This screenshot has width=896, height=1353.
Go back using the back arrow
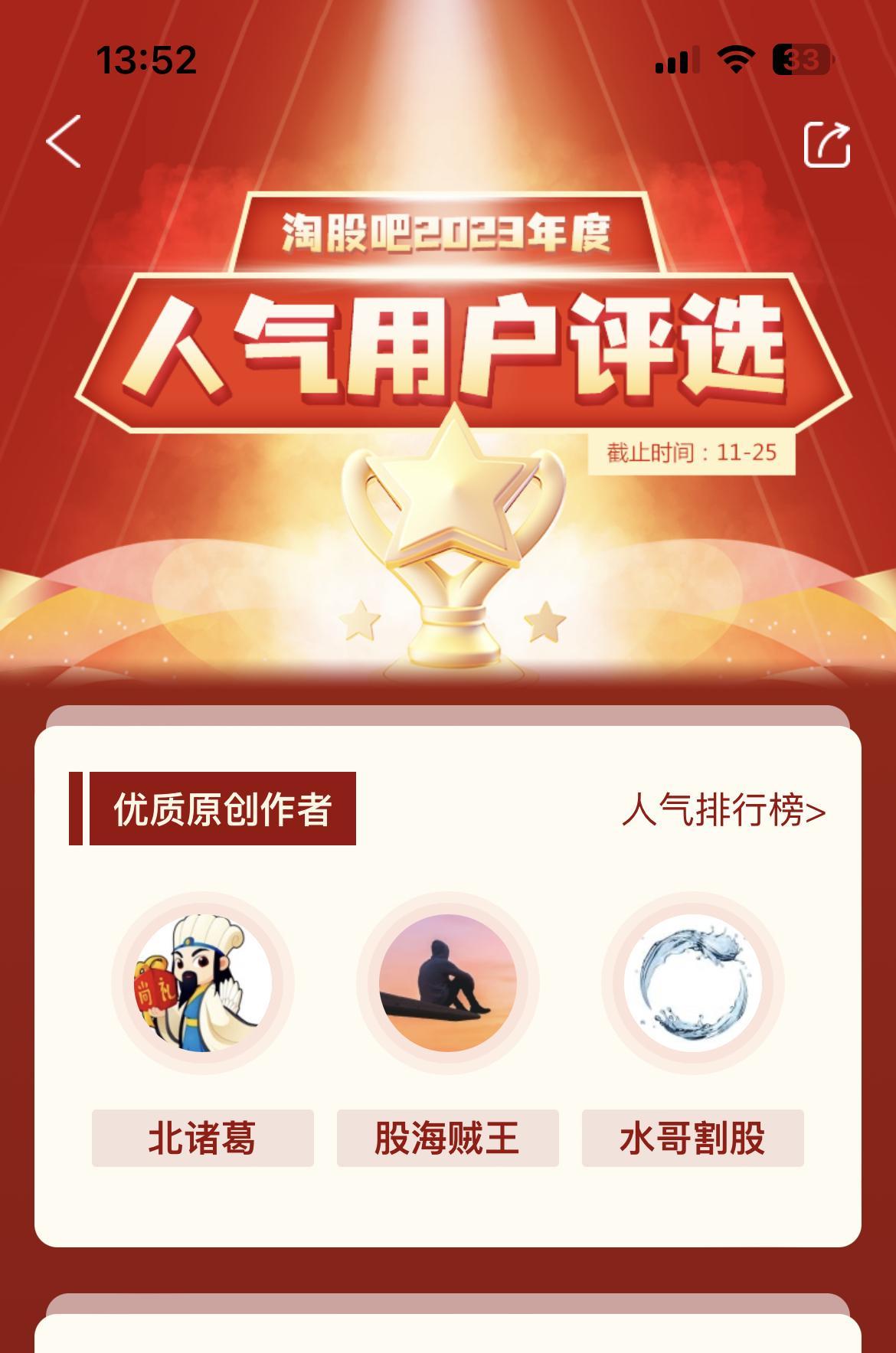click(x=64, y=142)
